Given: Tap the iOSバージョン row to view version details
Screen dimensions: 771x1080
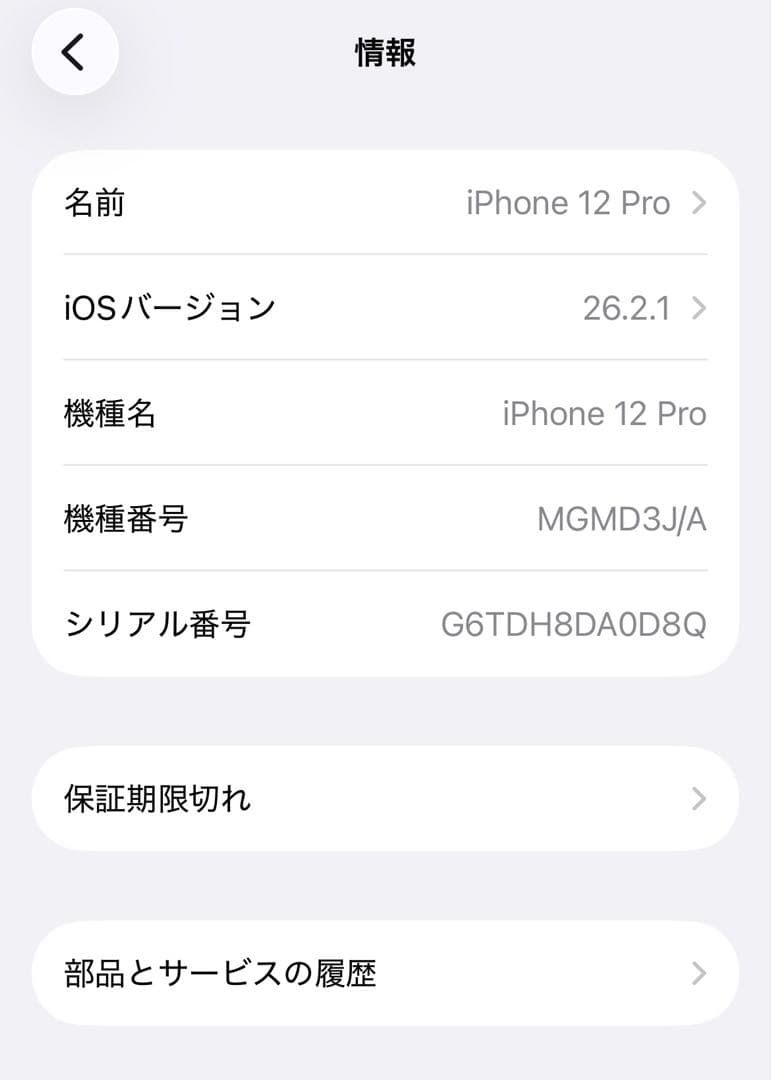Looking at the screenshot, I should click(x=385, y=308).
